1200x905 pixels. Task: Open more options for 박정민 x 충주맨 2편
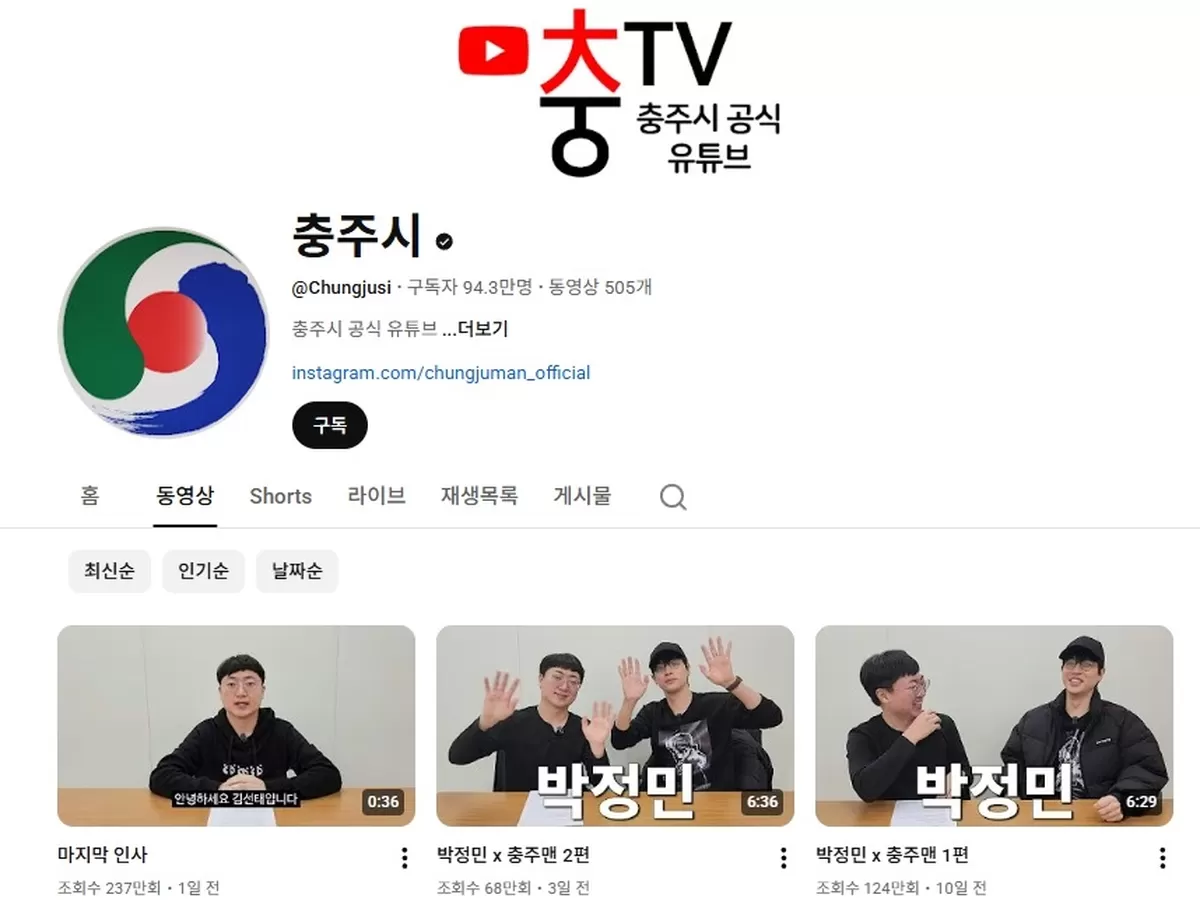coord(783,858)
